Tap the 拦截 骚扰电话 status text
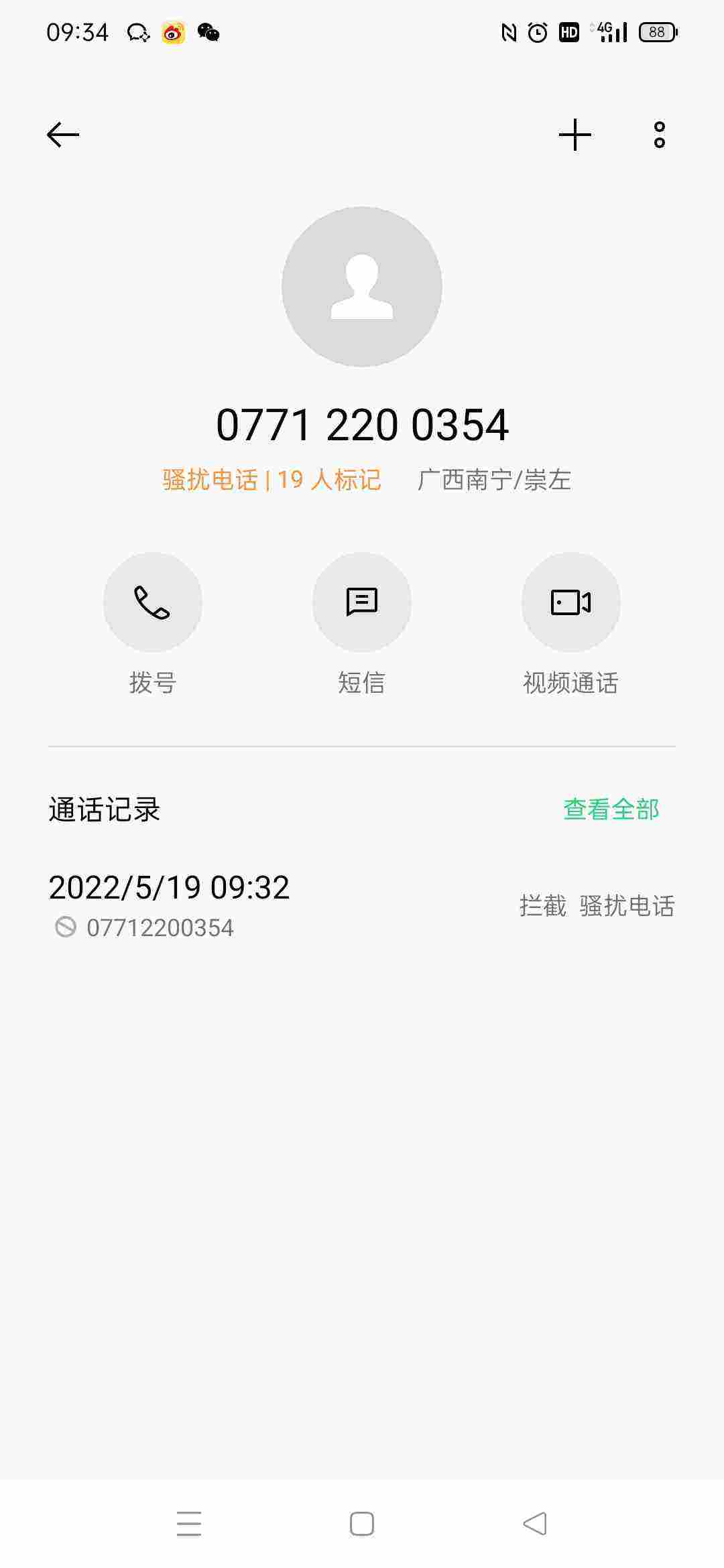Screen dimensions: 724x1568 (x=597, y=906)
